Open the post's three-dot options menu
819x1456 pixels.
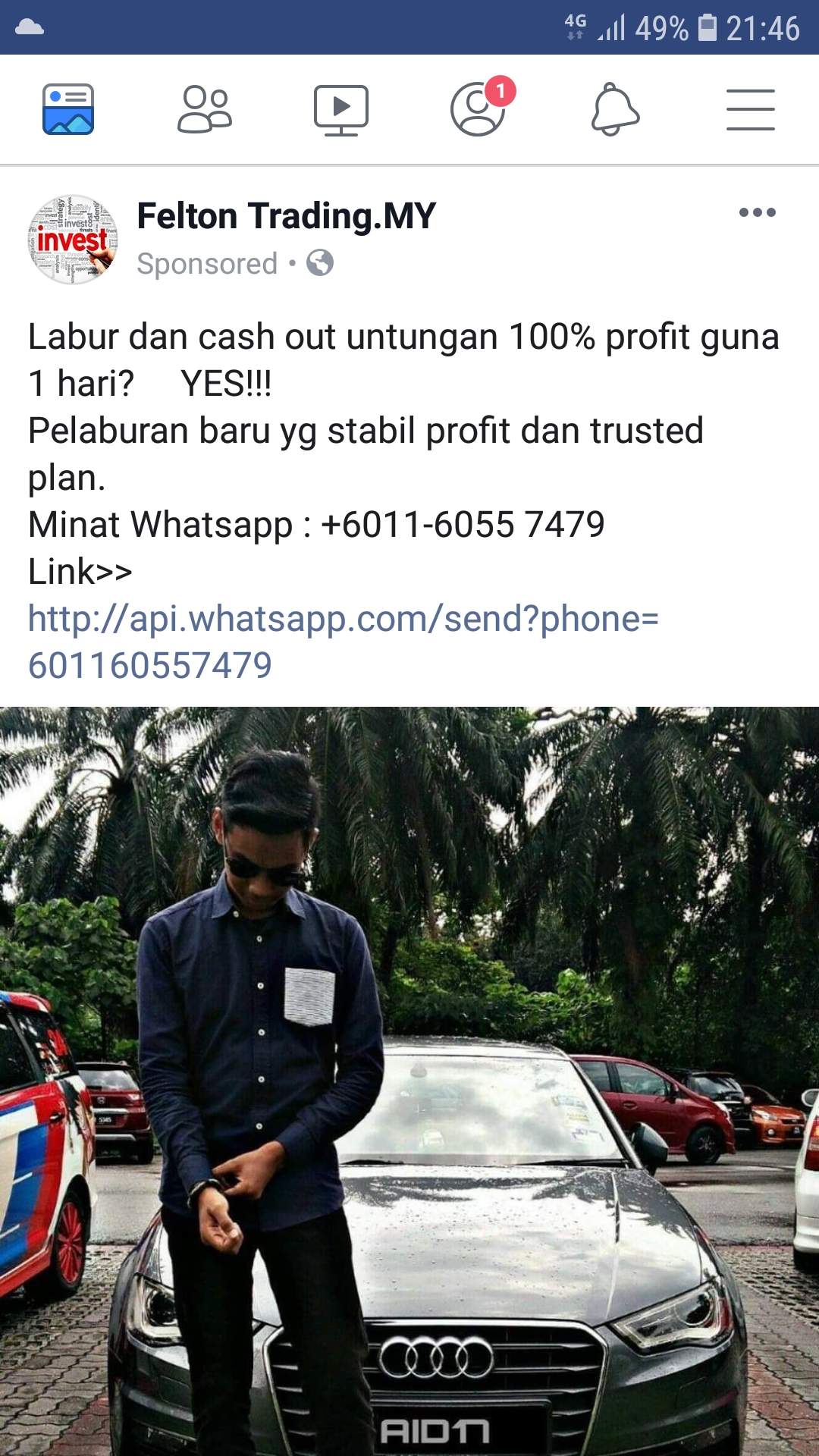pyautogui.click(x=757, y=212)
